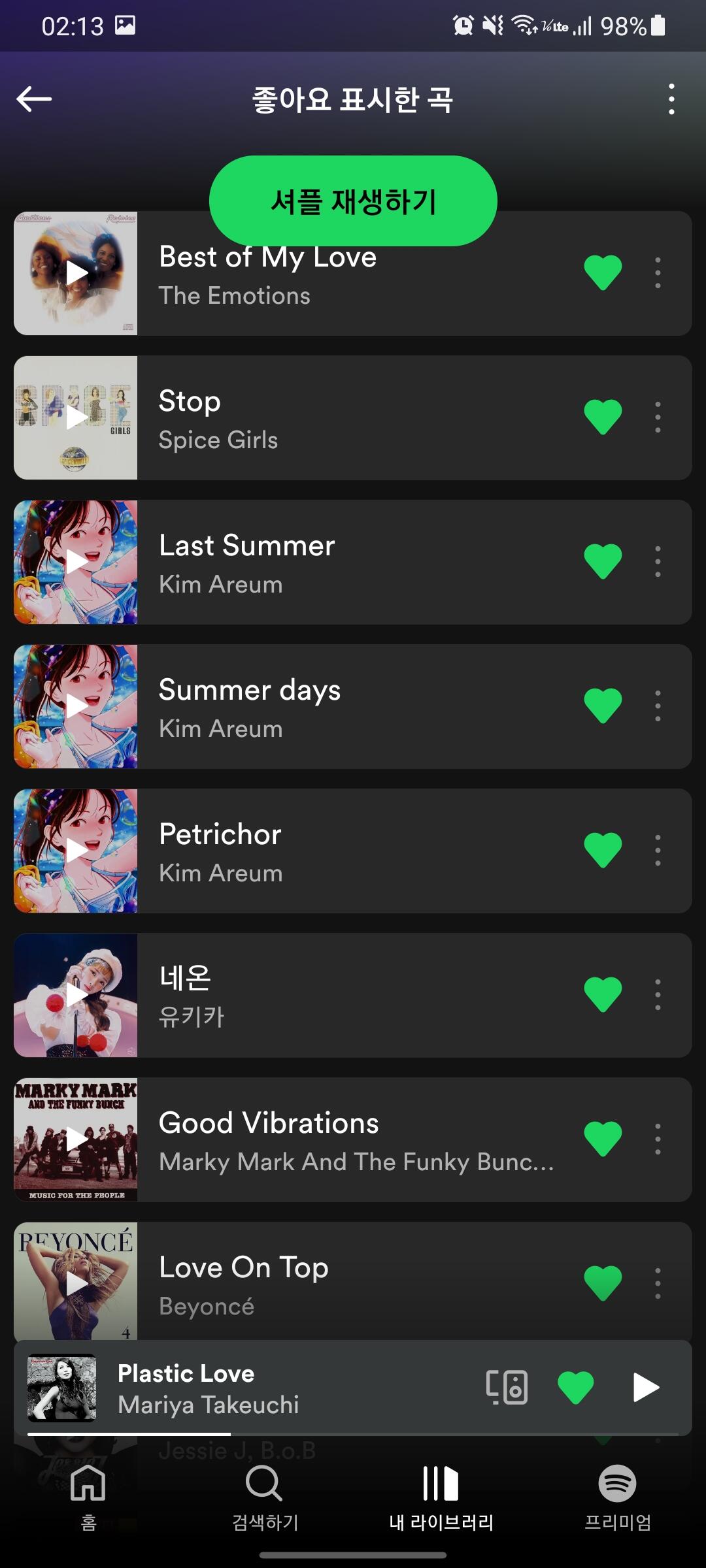Resume playback of Plastic Love
Image resolution: width=706 pixels, height=1568 pixels.
[646, 1387]
